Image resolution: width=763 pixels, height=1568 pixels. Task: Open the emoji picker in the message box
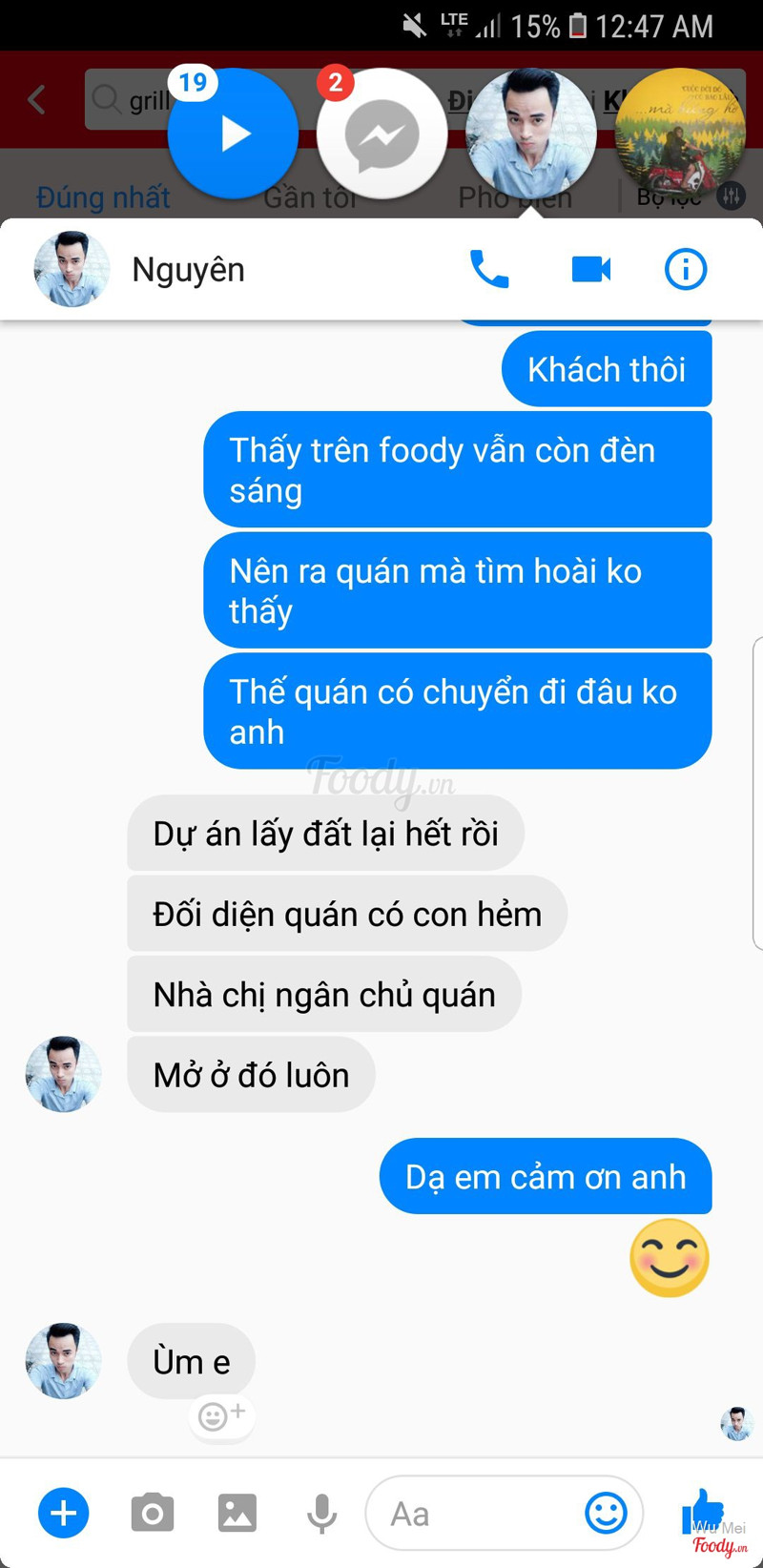(x=605, y=1513)
